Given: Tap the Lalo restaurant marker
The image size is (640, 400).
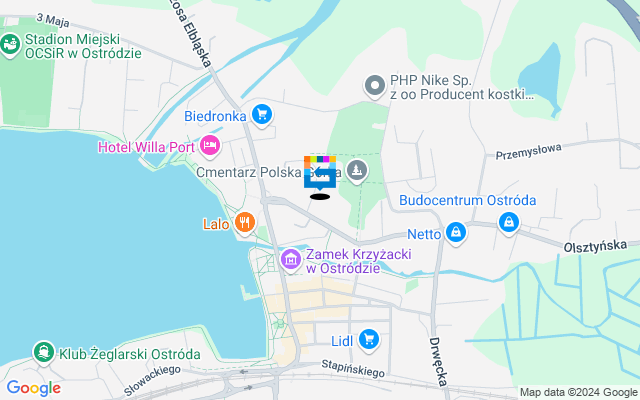Looking at the screenshot, I should click(x=243, y=223).
